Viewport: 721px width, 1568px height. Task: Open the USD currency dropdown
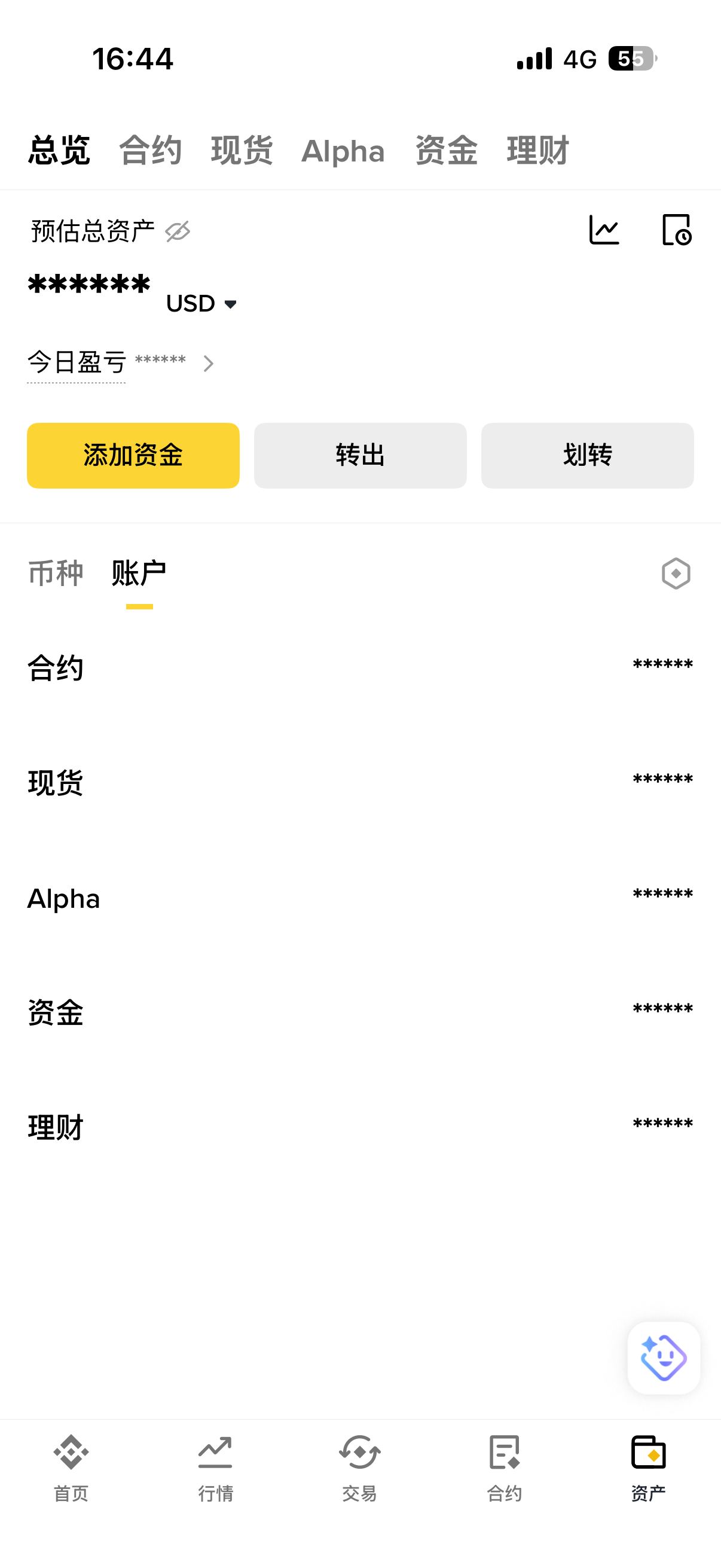(x=201, y=303)
